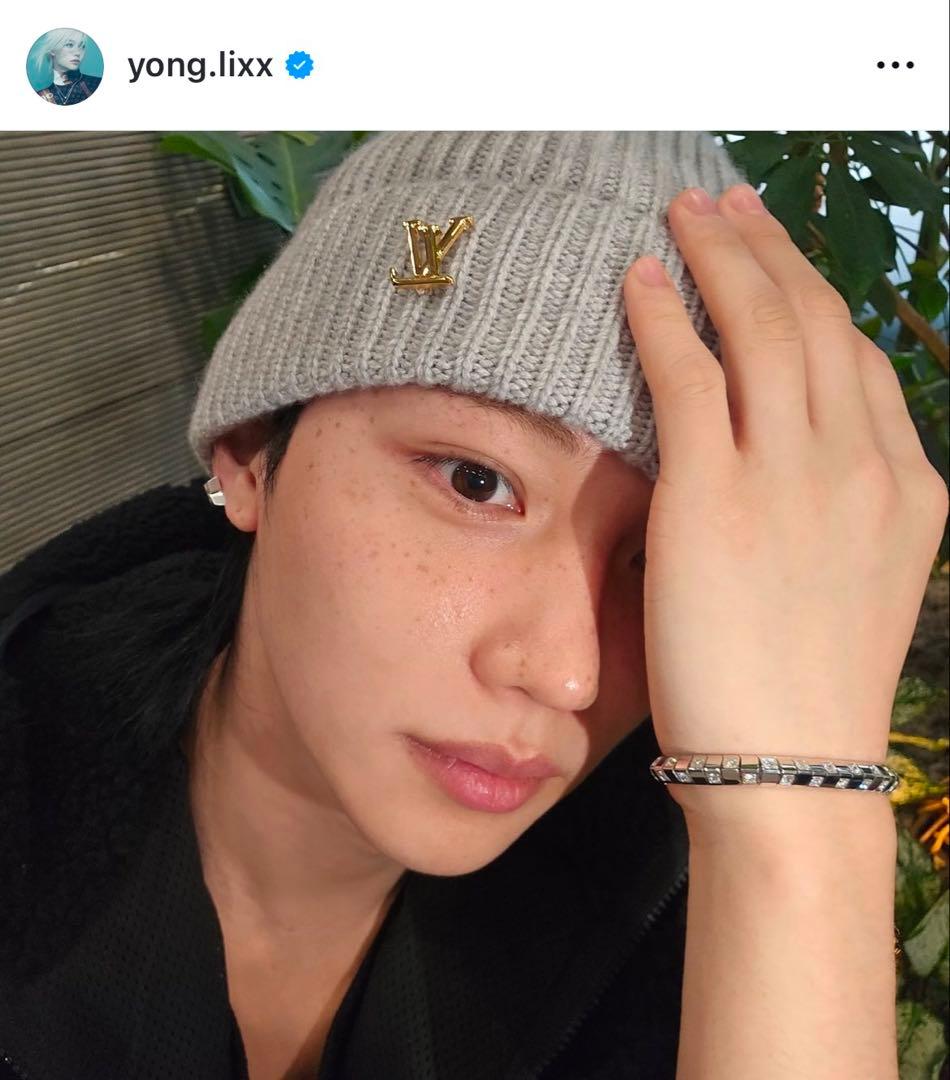The height and width of the screenshot is (1080, 950).
Task: Open yong.lixx profile picture
Action: click(64, 66)
